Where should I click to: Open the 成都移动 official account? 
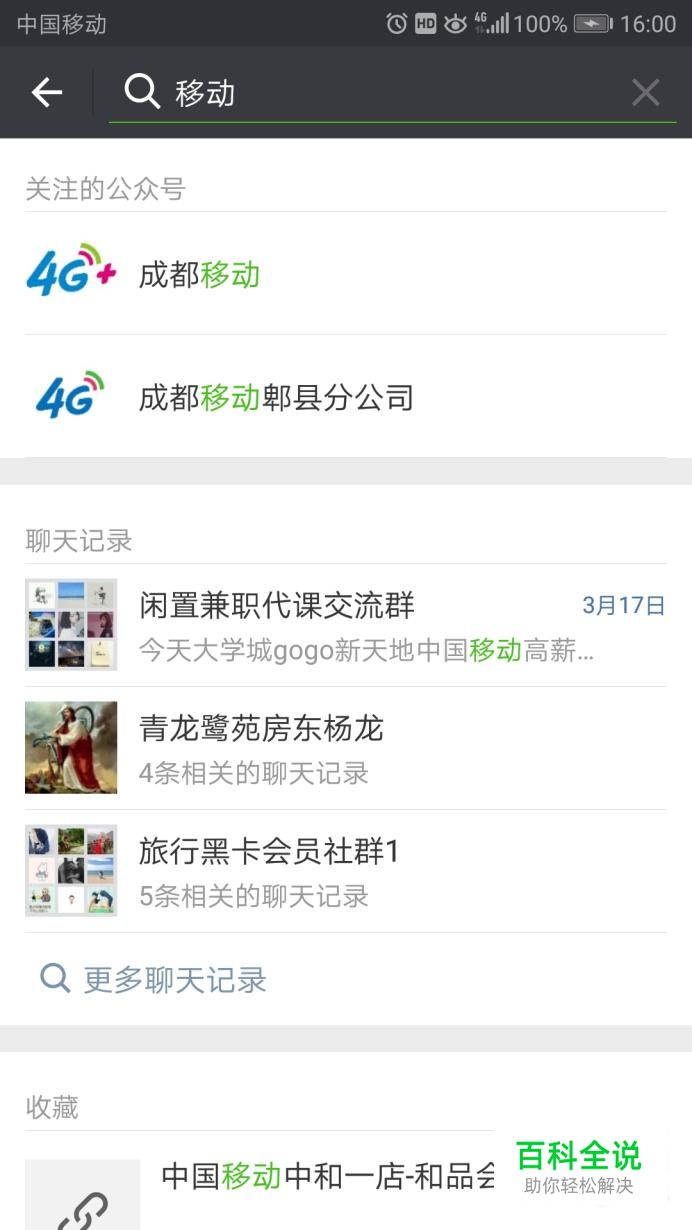coord(346,274)
